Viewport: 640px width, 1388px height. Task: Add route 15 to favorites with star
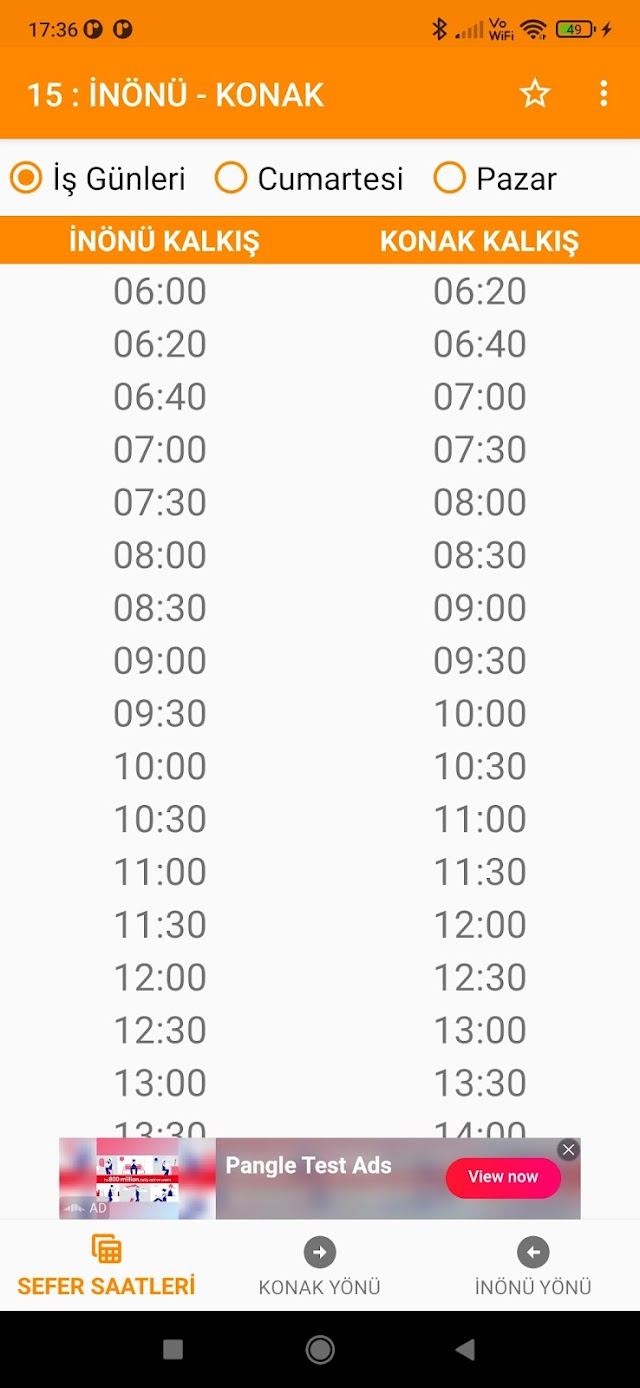[535, 94]
